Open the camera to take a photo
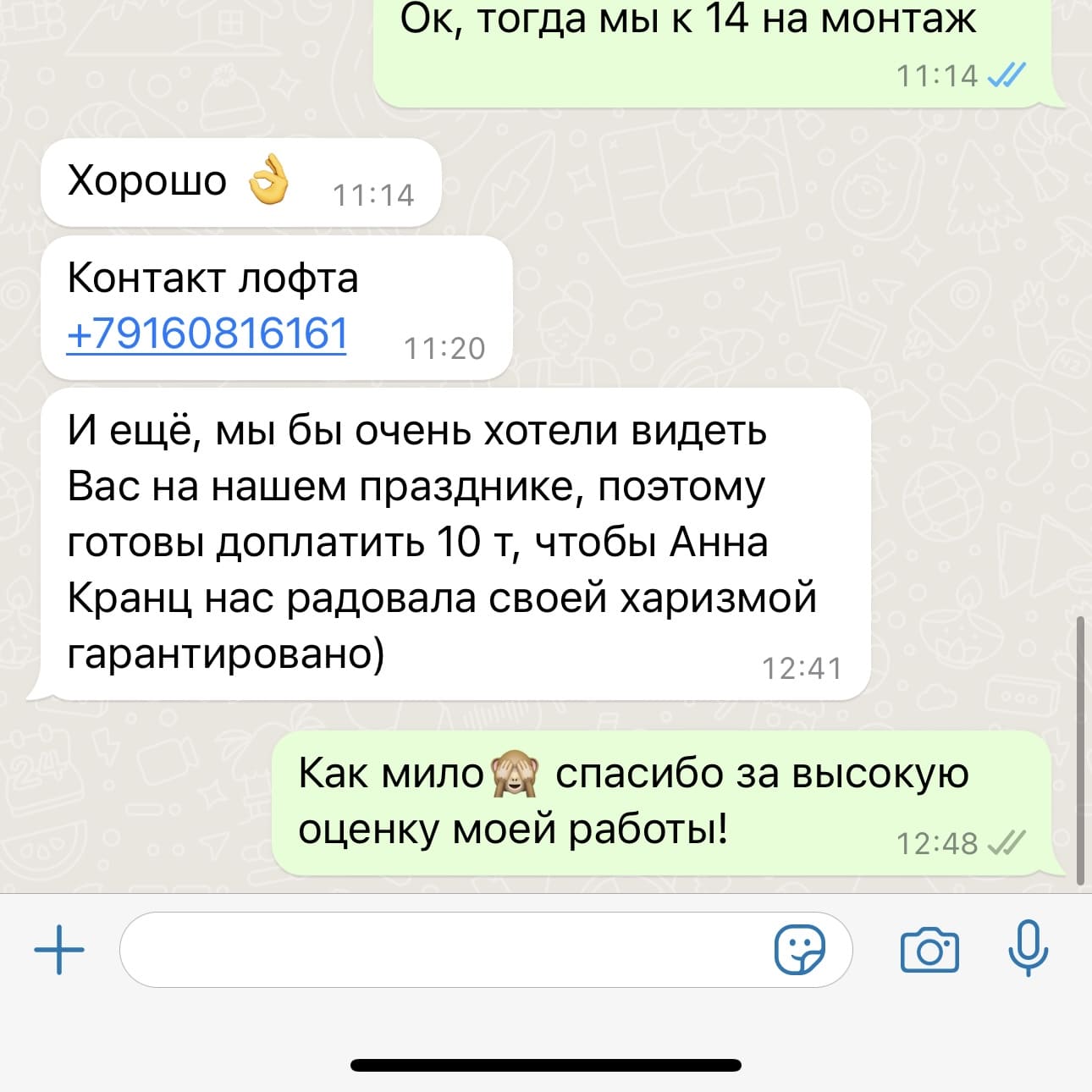1092x1092 pixels. 929,950
